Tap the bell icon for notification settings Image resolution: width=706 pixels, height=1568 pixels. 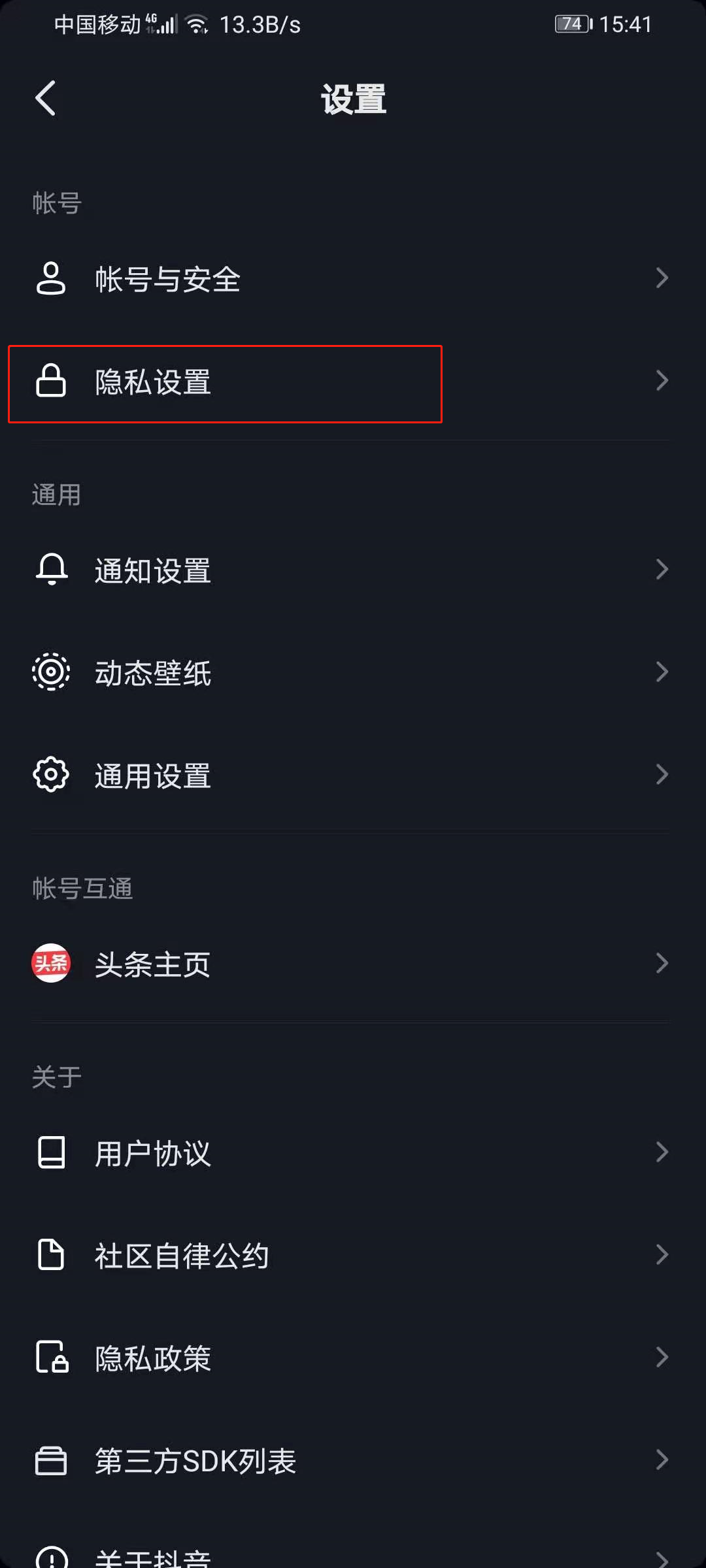click(x=51, y=570)
